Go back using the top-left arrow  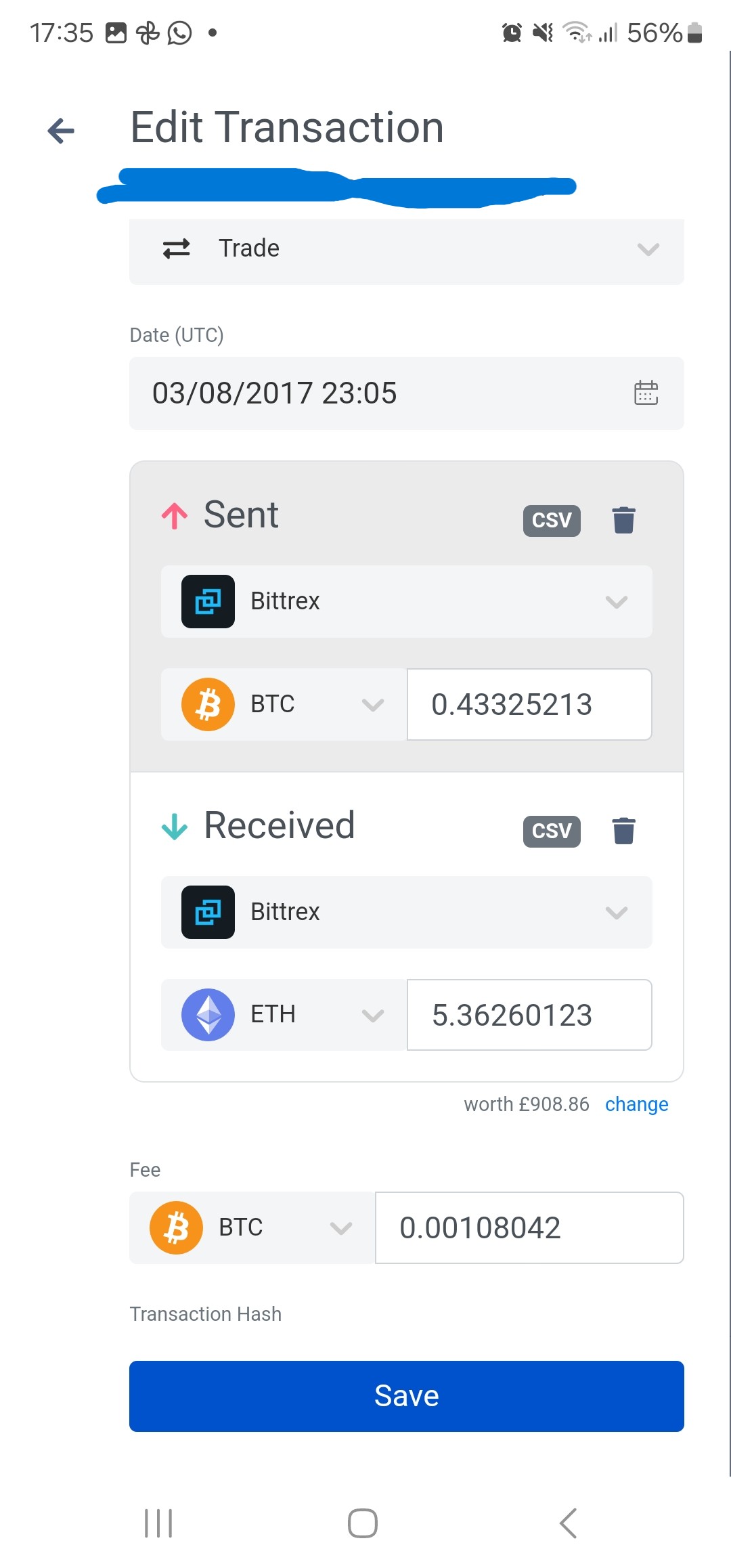click(x=61, y=131)
